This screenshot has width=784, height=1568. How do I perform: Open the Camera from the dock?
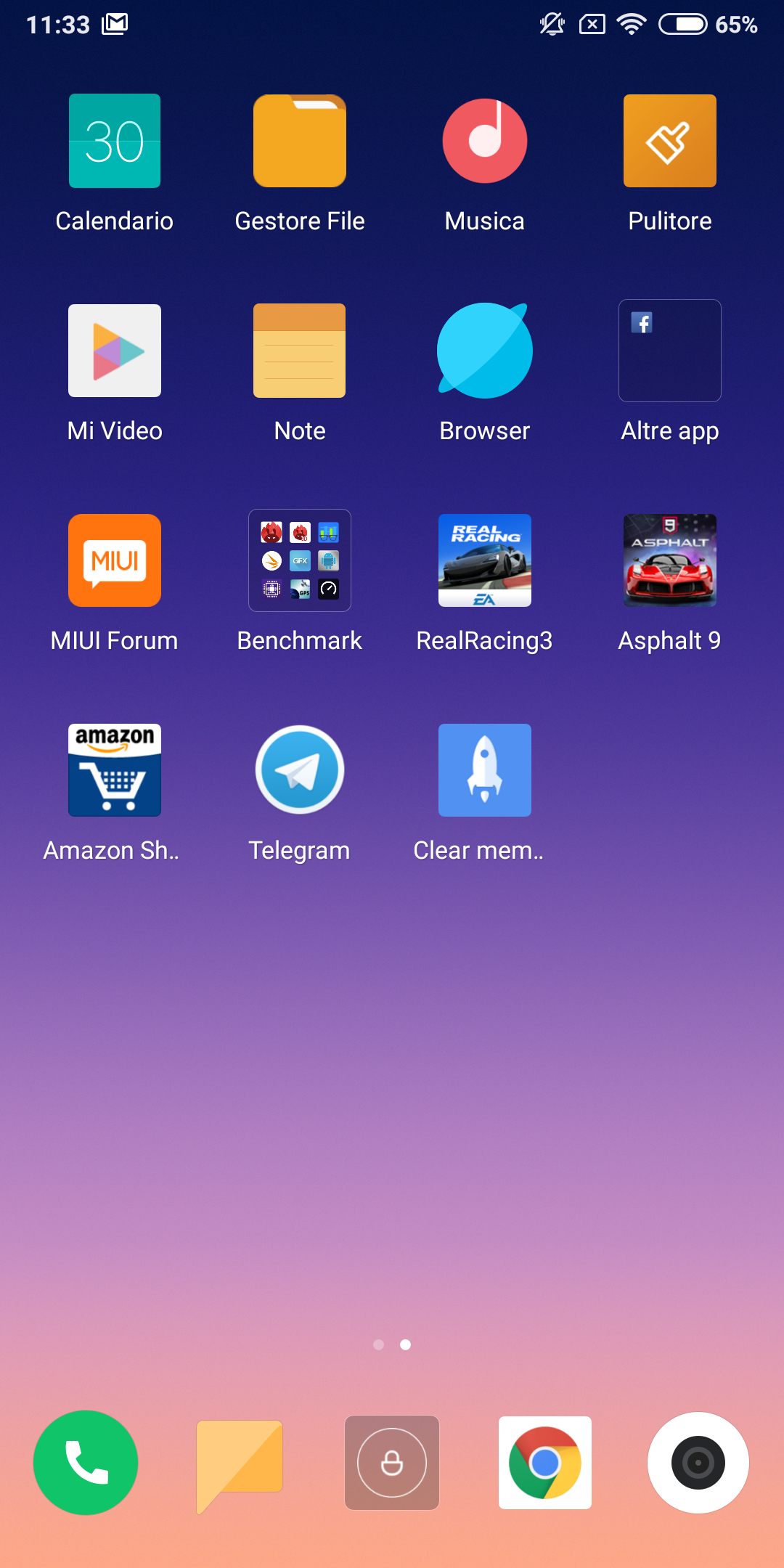(698, 1463)
